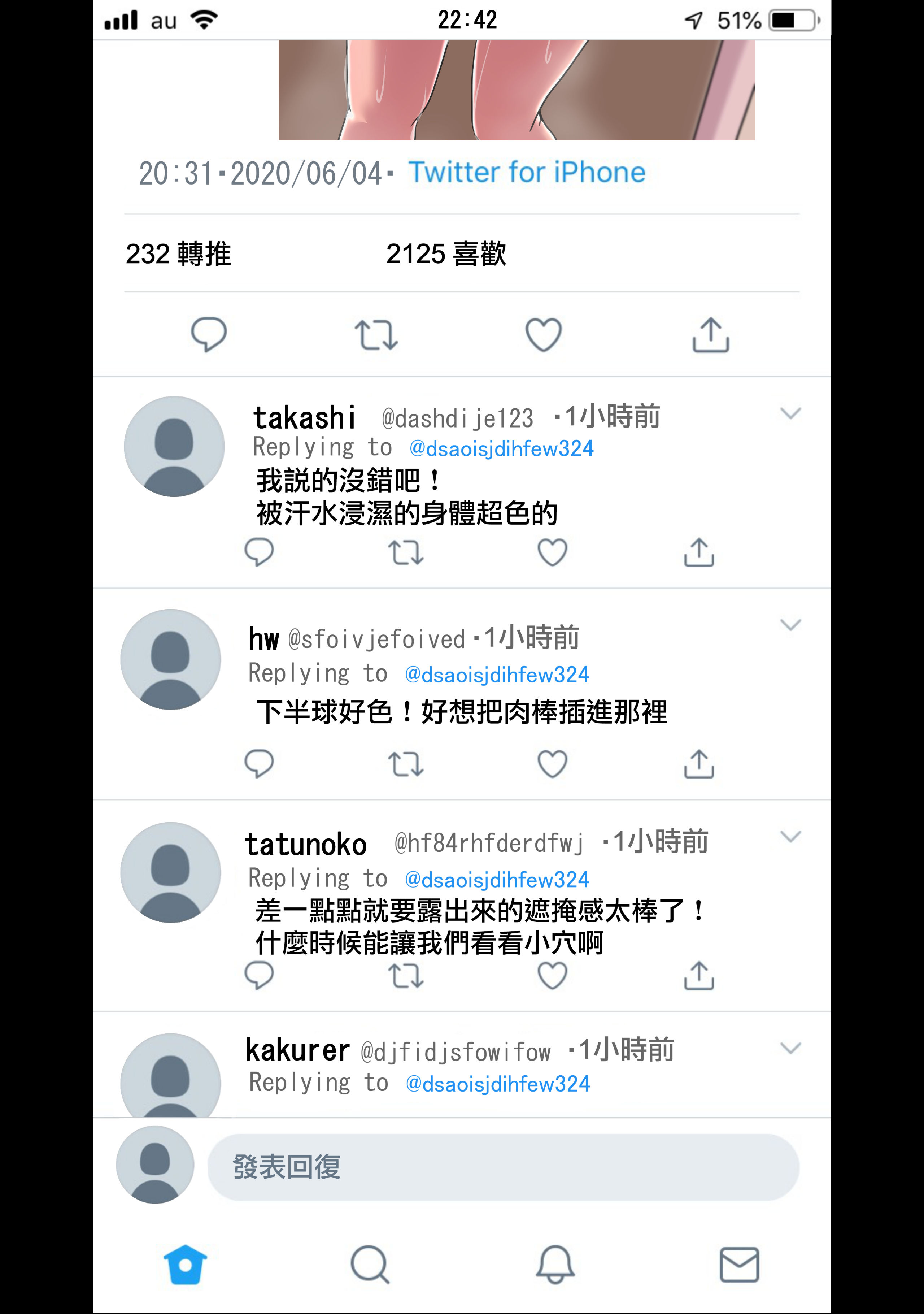Switch to the Search tab
The height and width of the screenshot is (1314, 924).
coord(370,1265)
